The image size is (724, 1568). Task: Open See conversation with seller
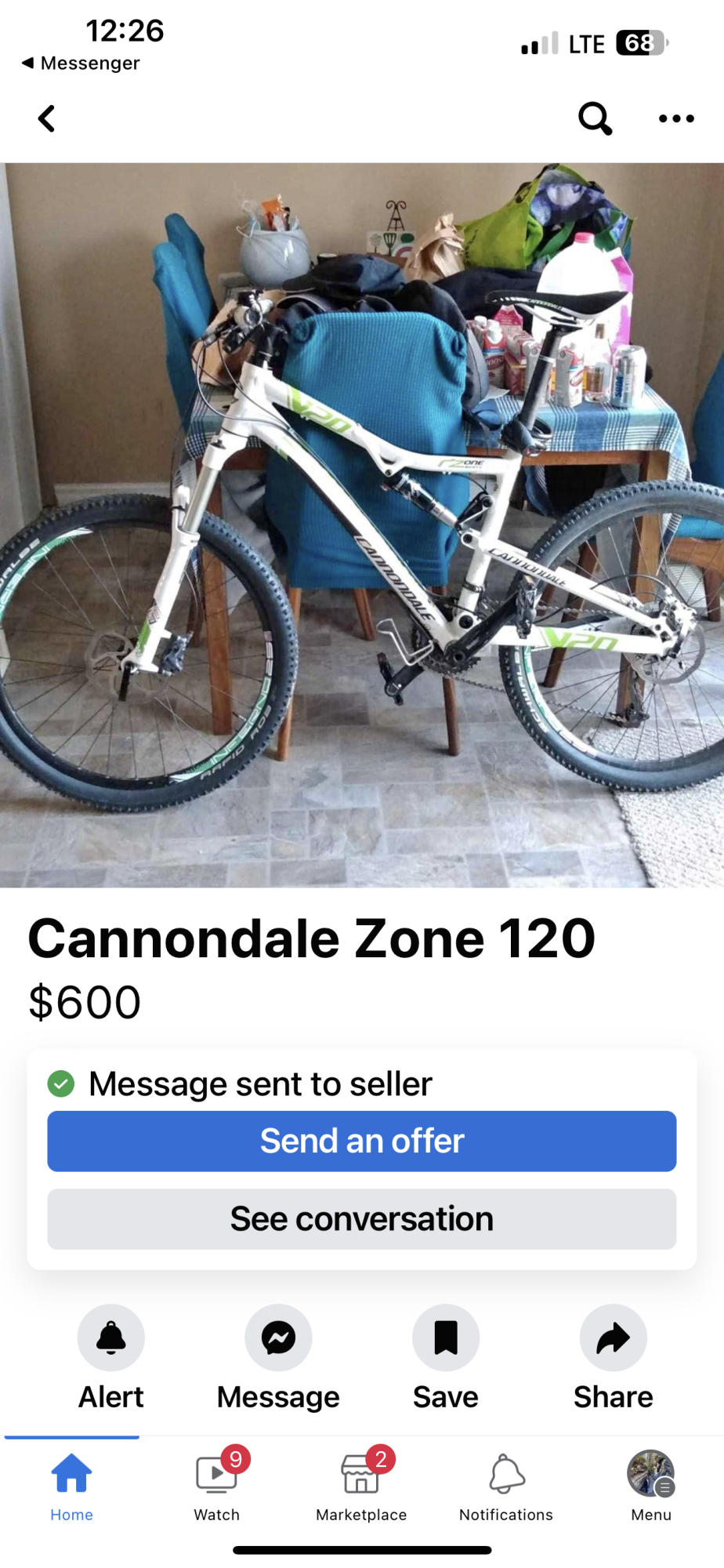pos(362,1219)
